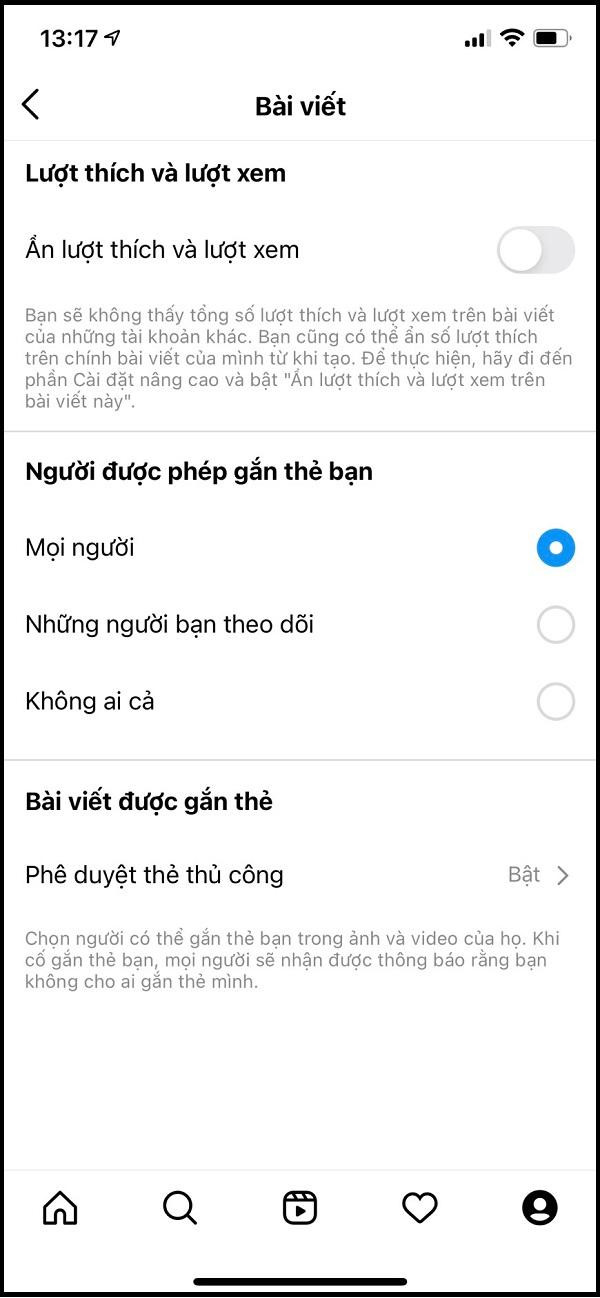
Task: Go to the Profile tab
Action: 540,1208
